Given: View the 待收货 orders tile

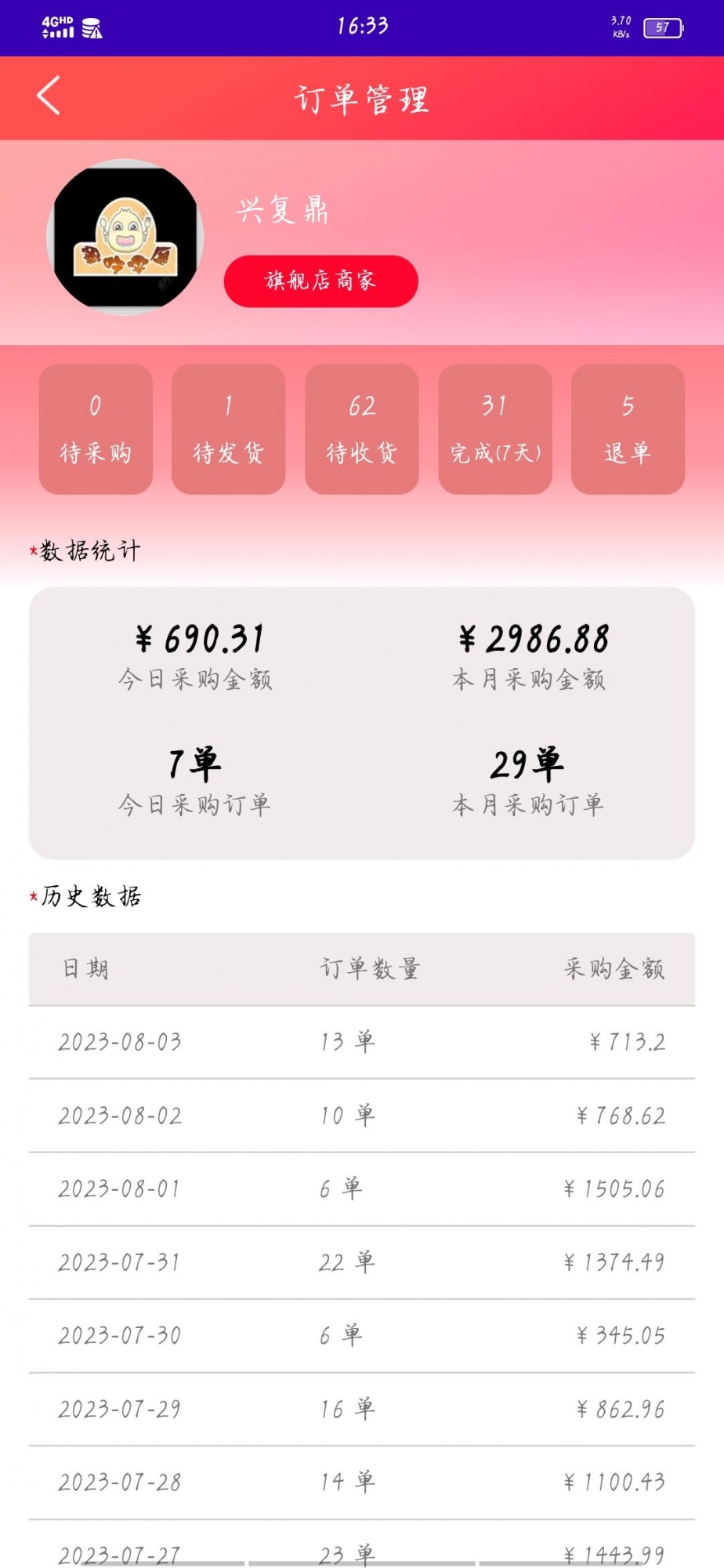Looking at the screenshot, I should click(x=361, y=429).
